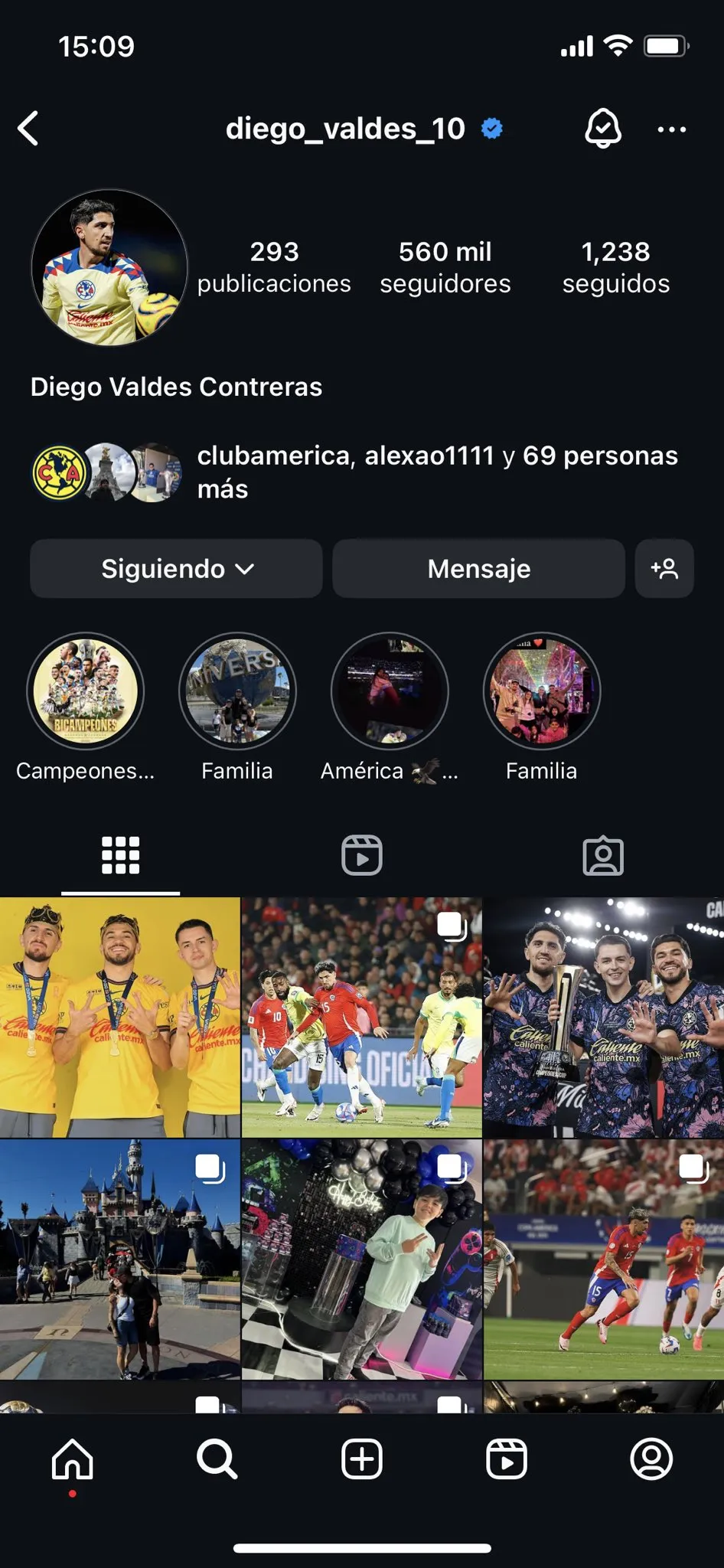This screenshot has height=1568, width=724.
Task: Create a new post with plus icon
Action: [x=362, y=1459]
